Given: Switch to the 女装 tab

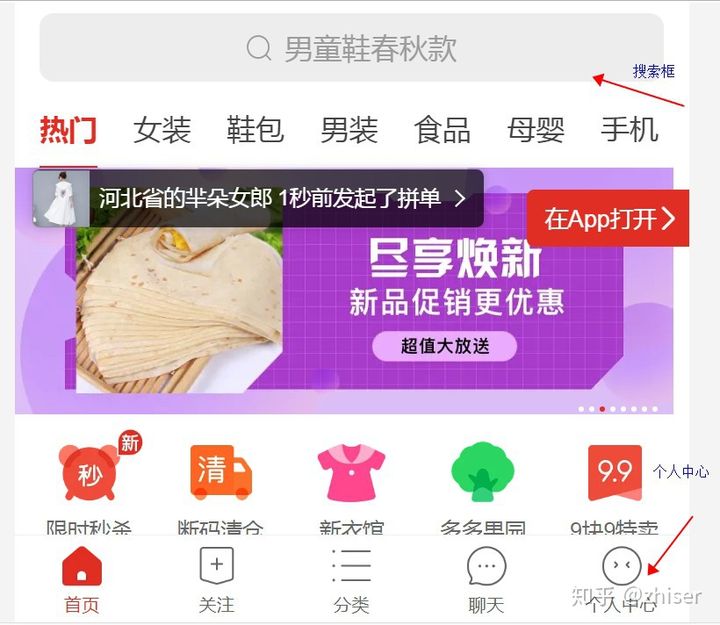Looking at the screenshot, I should 162,130.
